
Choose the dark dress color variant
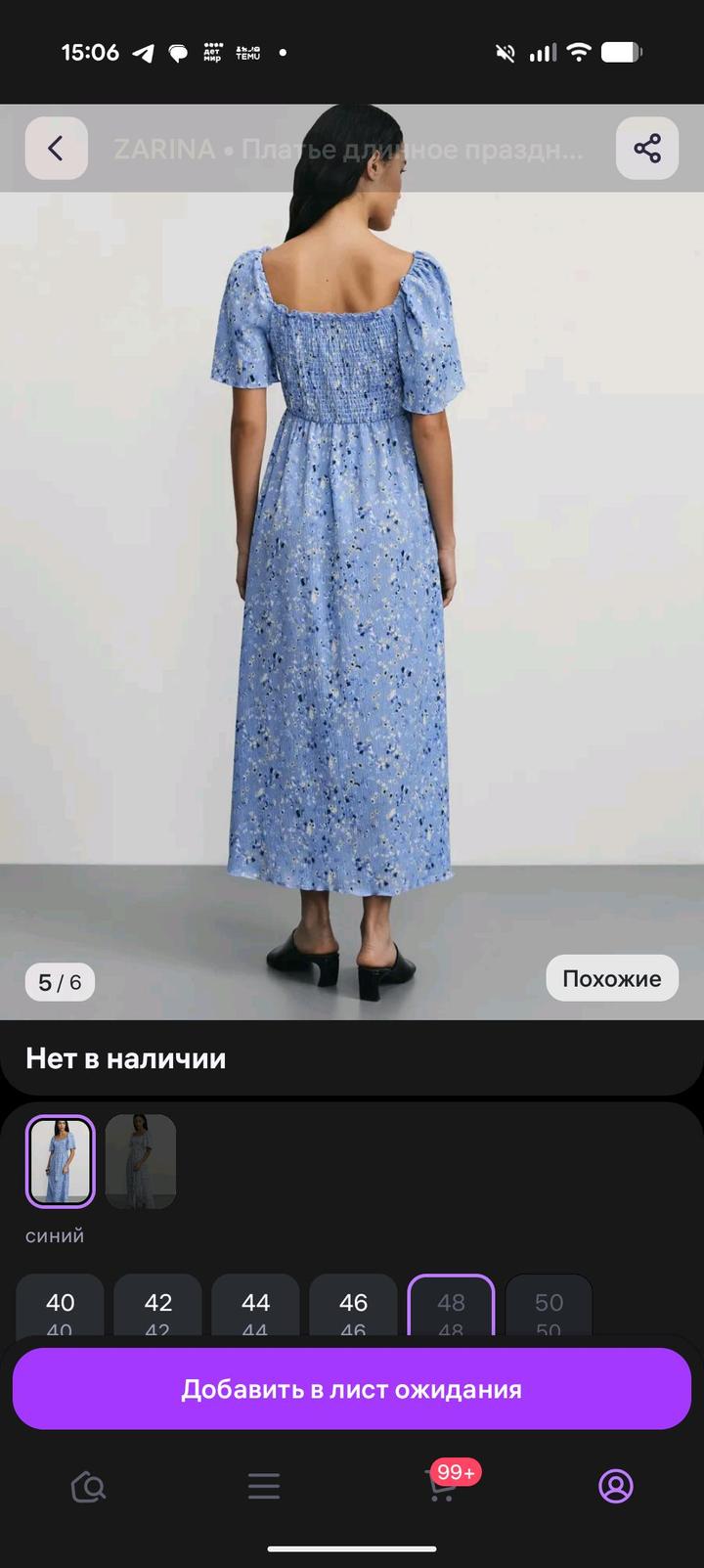pyautogui.click(x=141, y=1161)
